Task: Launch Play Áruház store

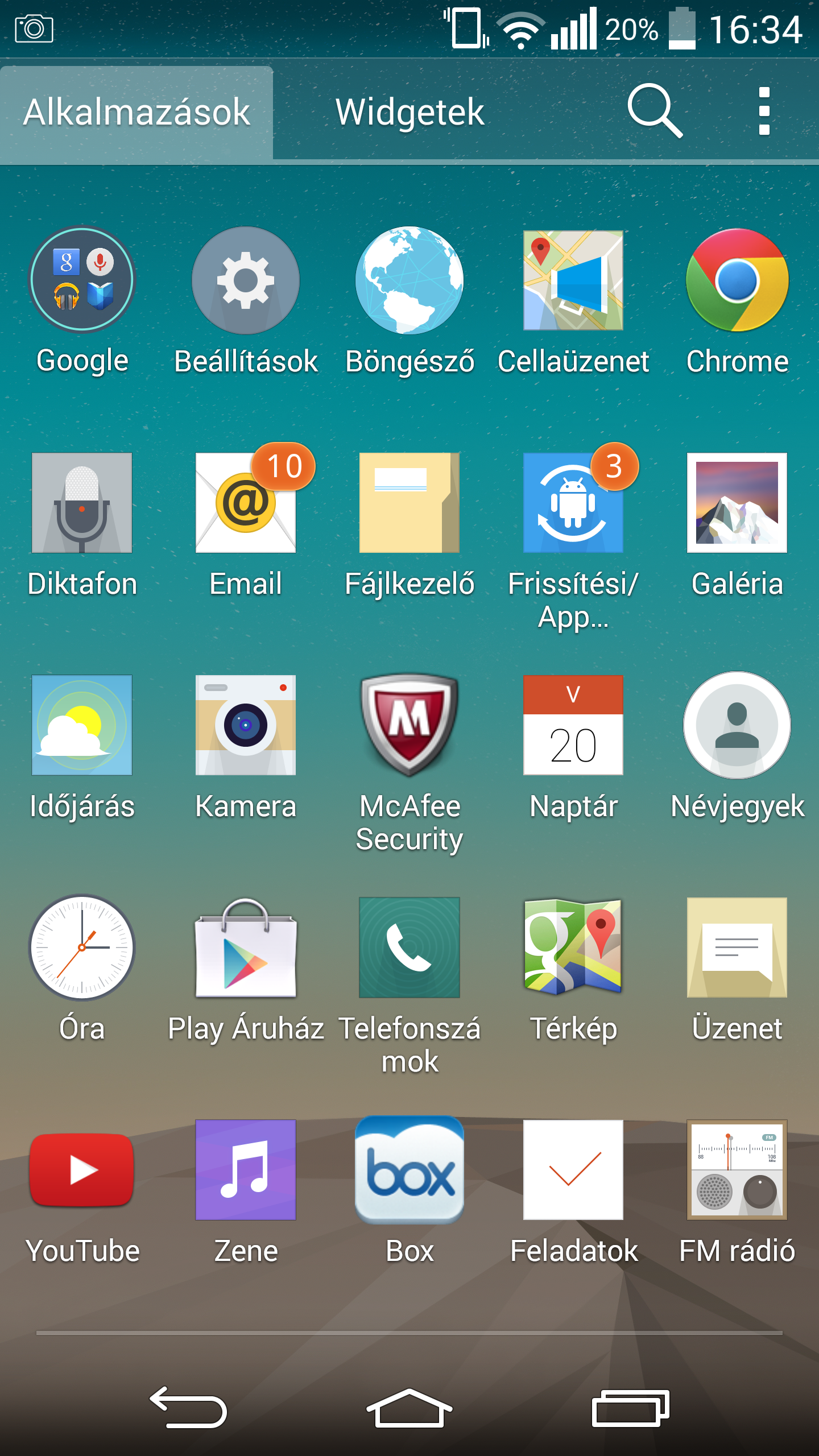Action: 246,948
